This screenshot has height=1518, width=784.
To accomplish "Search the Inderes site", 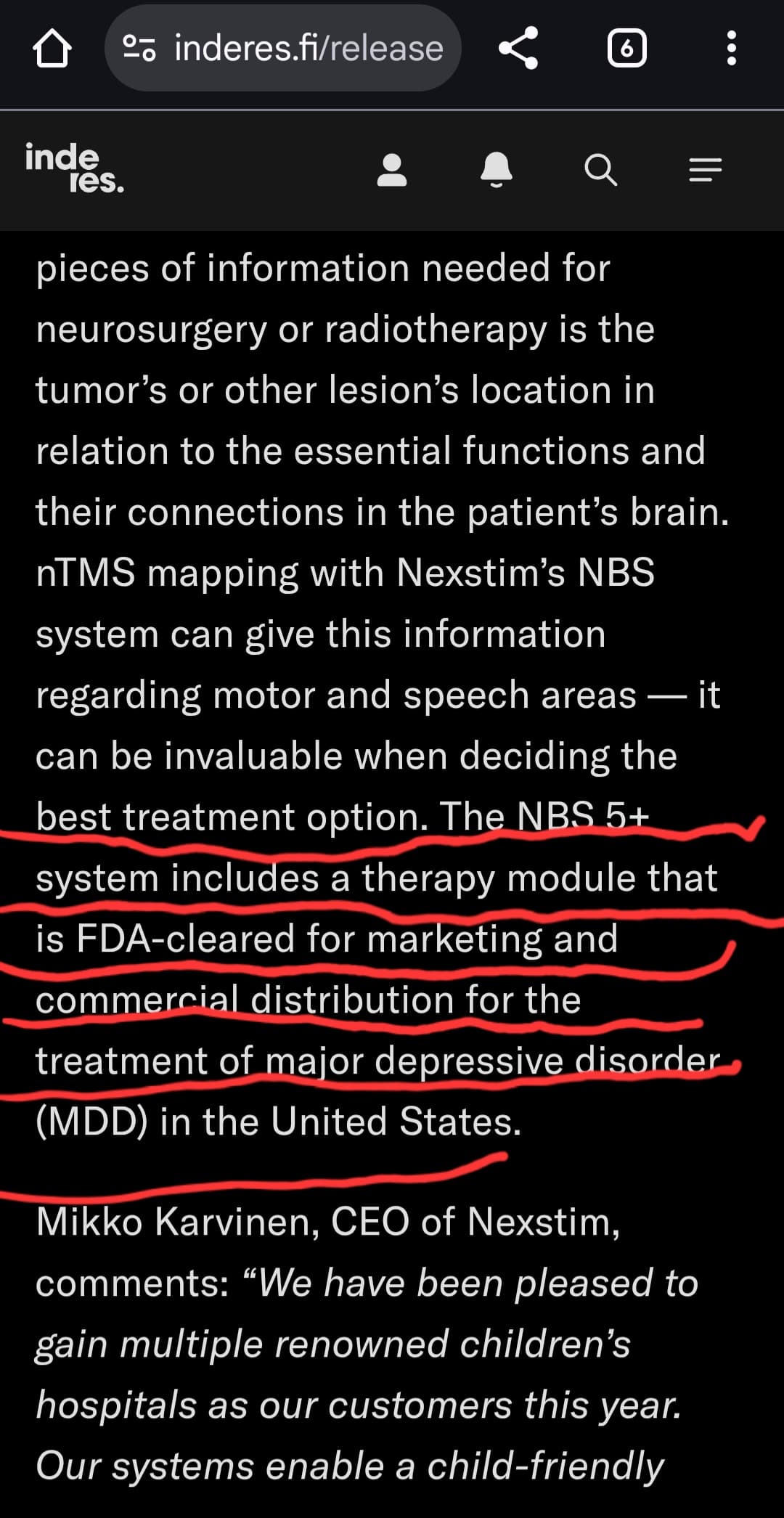I will 600,171.
